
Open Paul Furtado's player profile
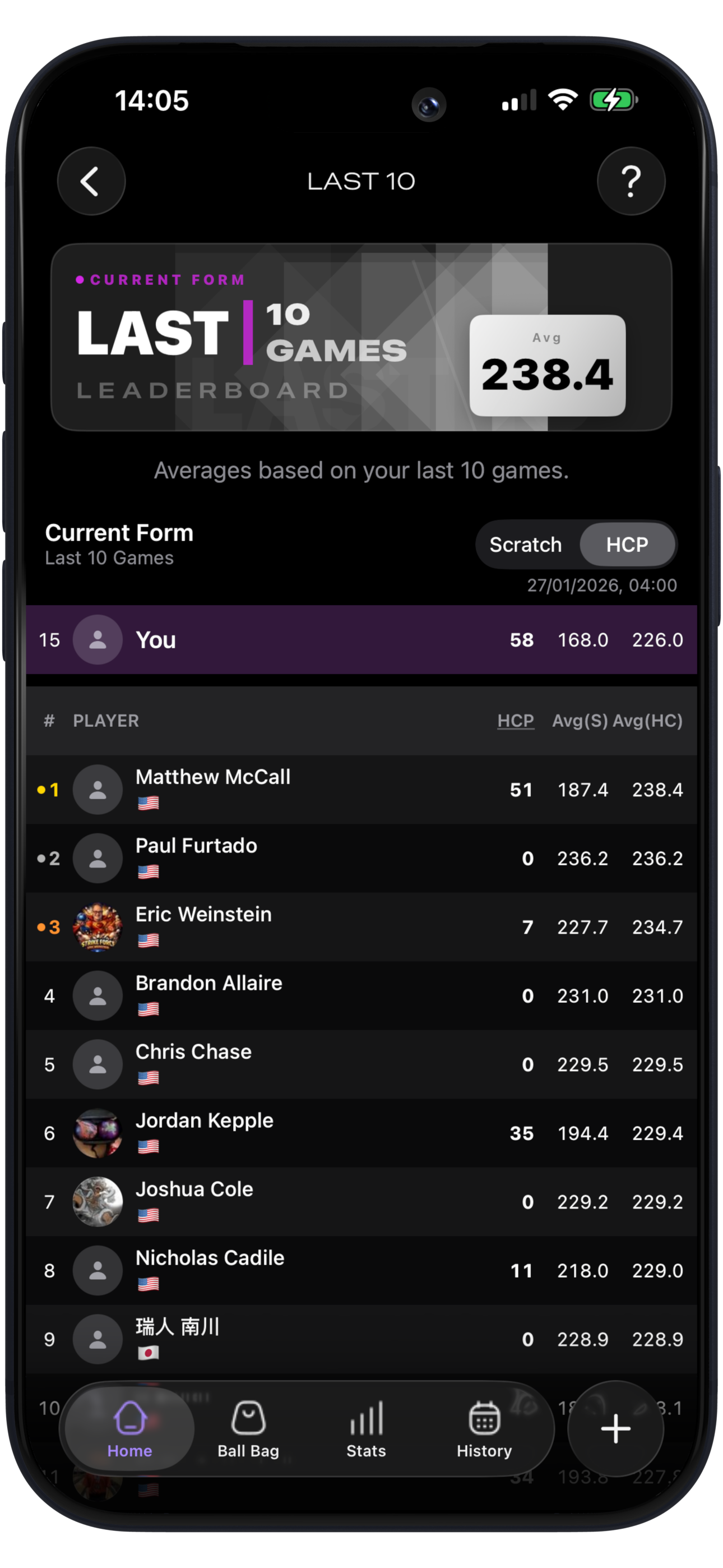361,858
